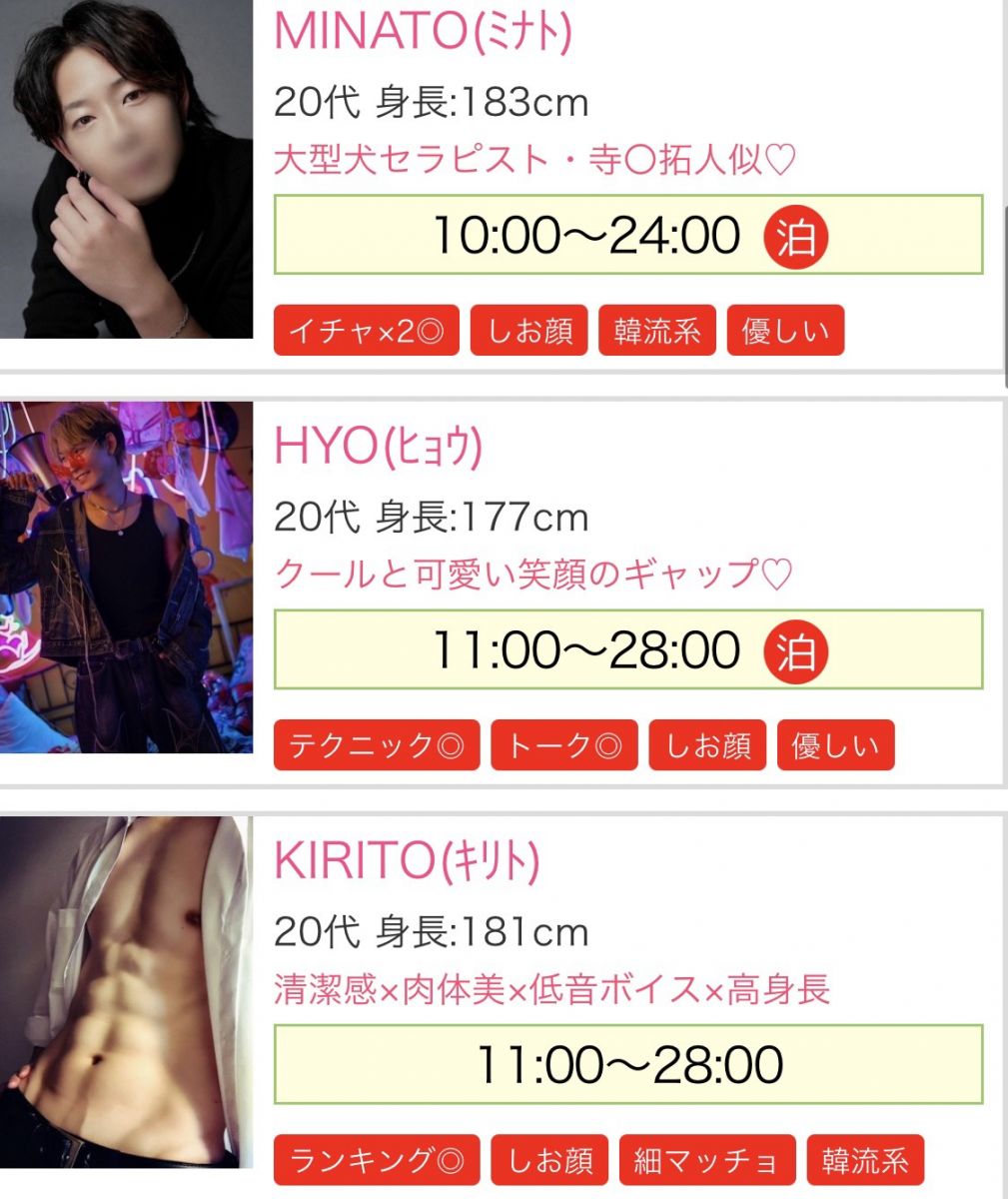Select the トーク◎ tag under HYO
This screenshot has height=1199, width=1008.
coord(564,745)
